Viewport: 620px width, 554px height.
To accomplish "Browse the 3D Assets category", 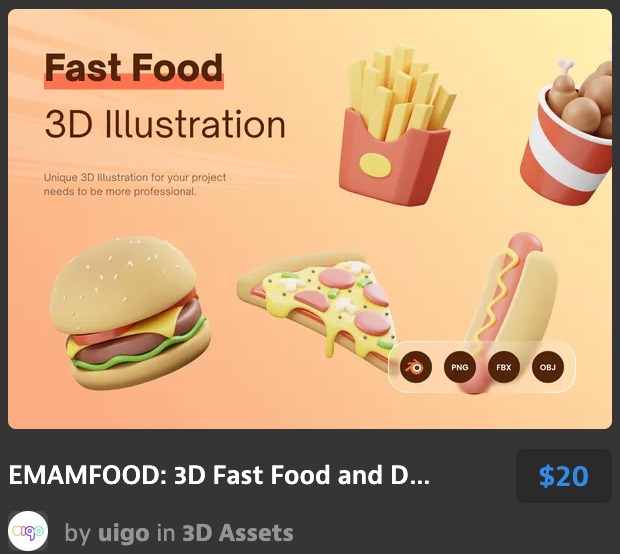I will pyautogui.click(x=237, y=533).
